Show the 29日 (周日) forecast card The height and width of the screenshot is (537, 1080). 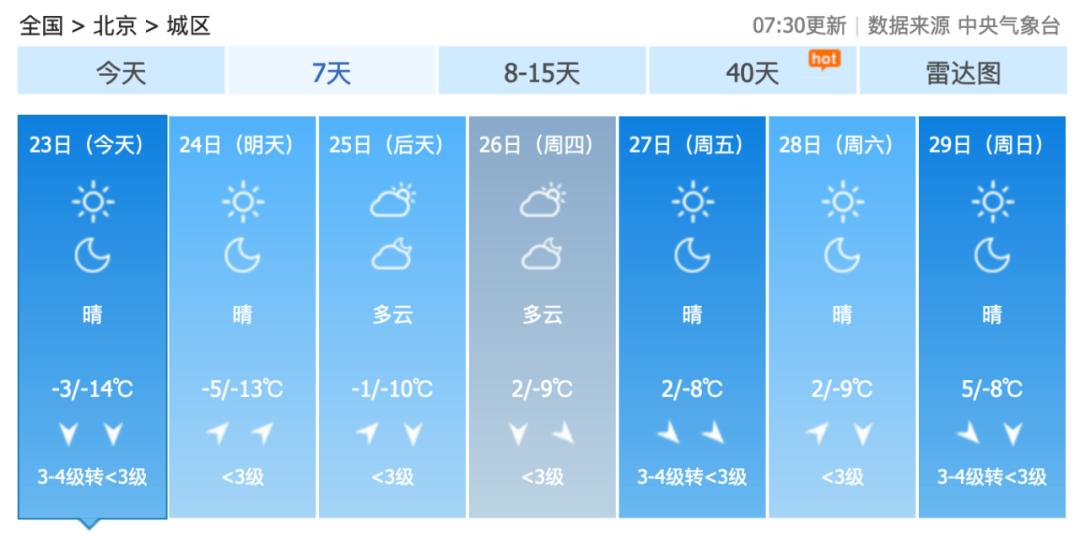click(992, 317)
